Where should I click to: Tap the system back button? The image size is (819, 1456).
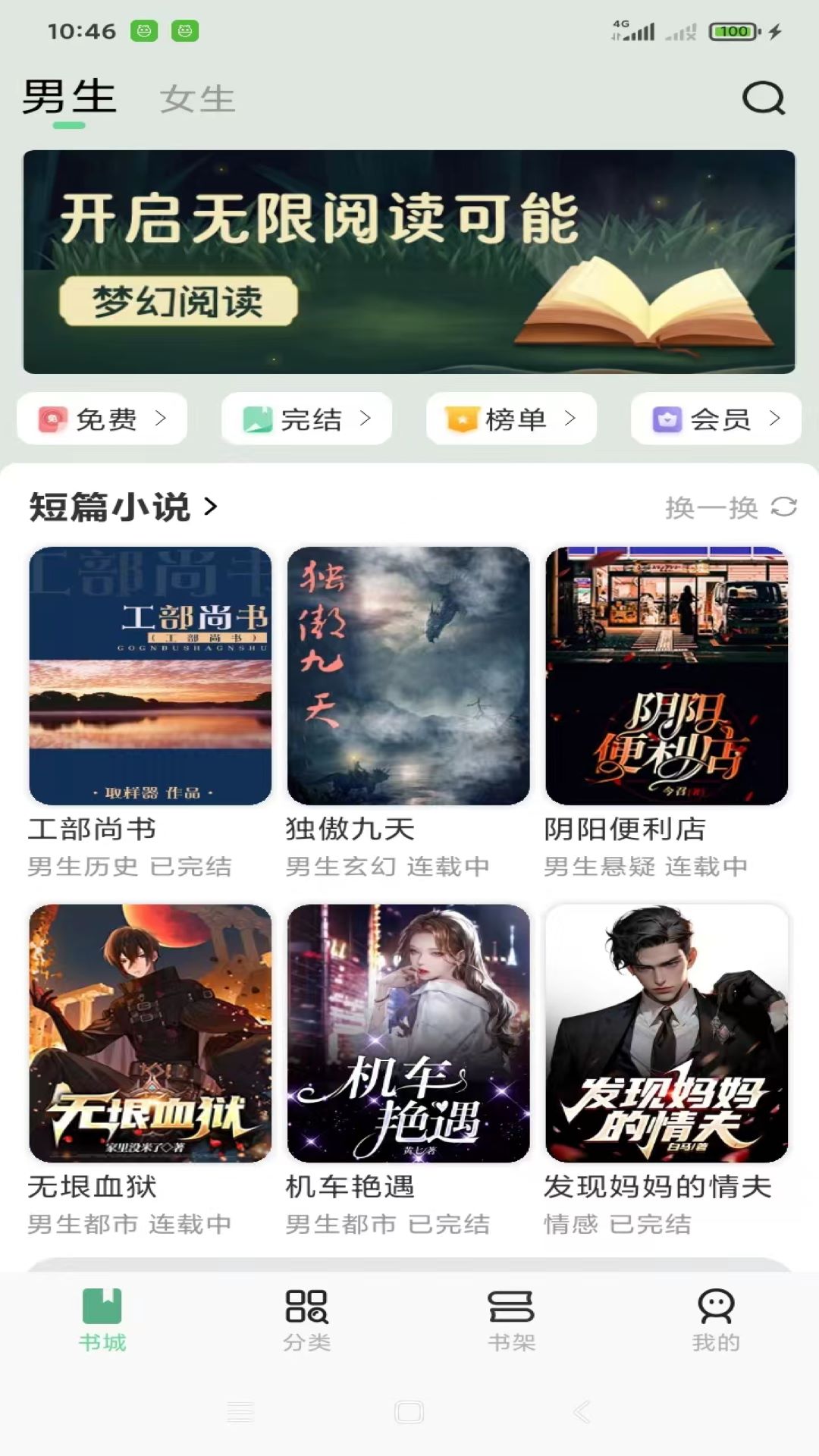click(x=582, y=1412)
